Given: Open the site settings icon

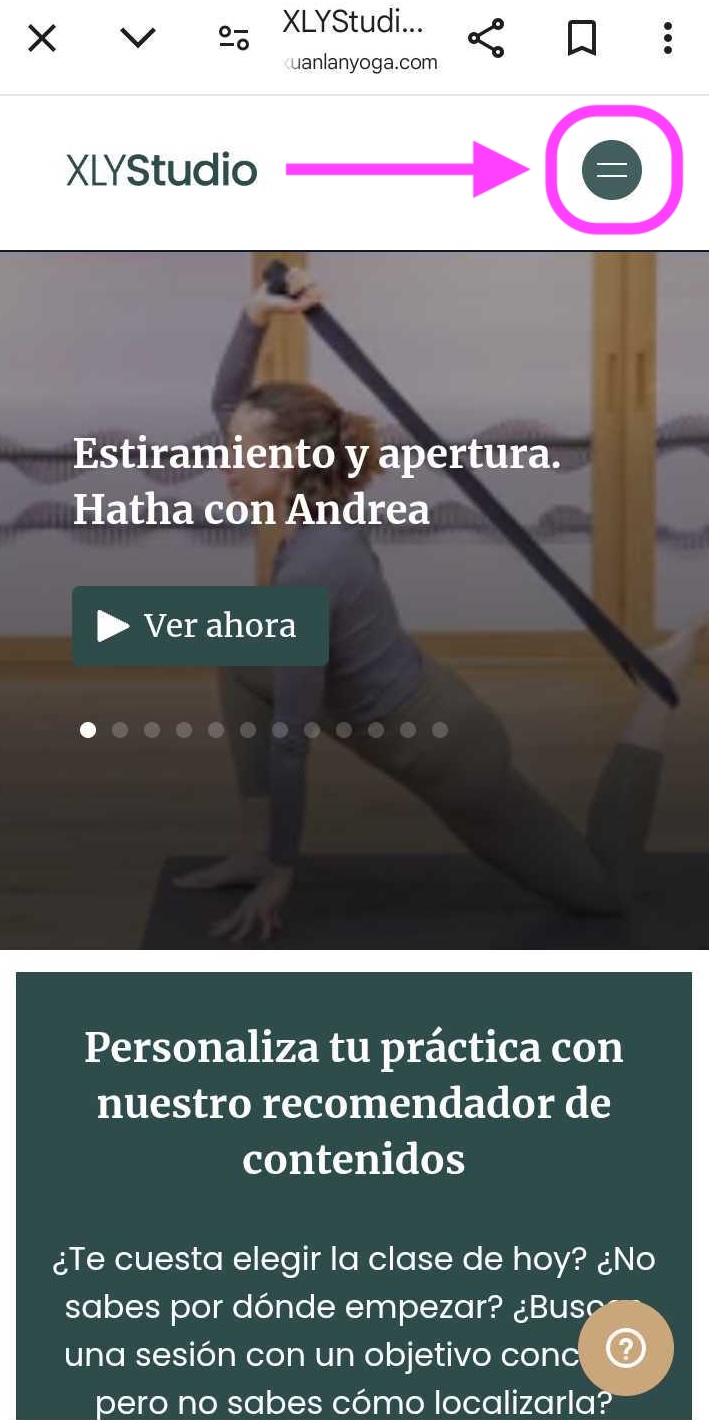Looking at the screenshot, I should [234, 39].
